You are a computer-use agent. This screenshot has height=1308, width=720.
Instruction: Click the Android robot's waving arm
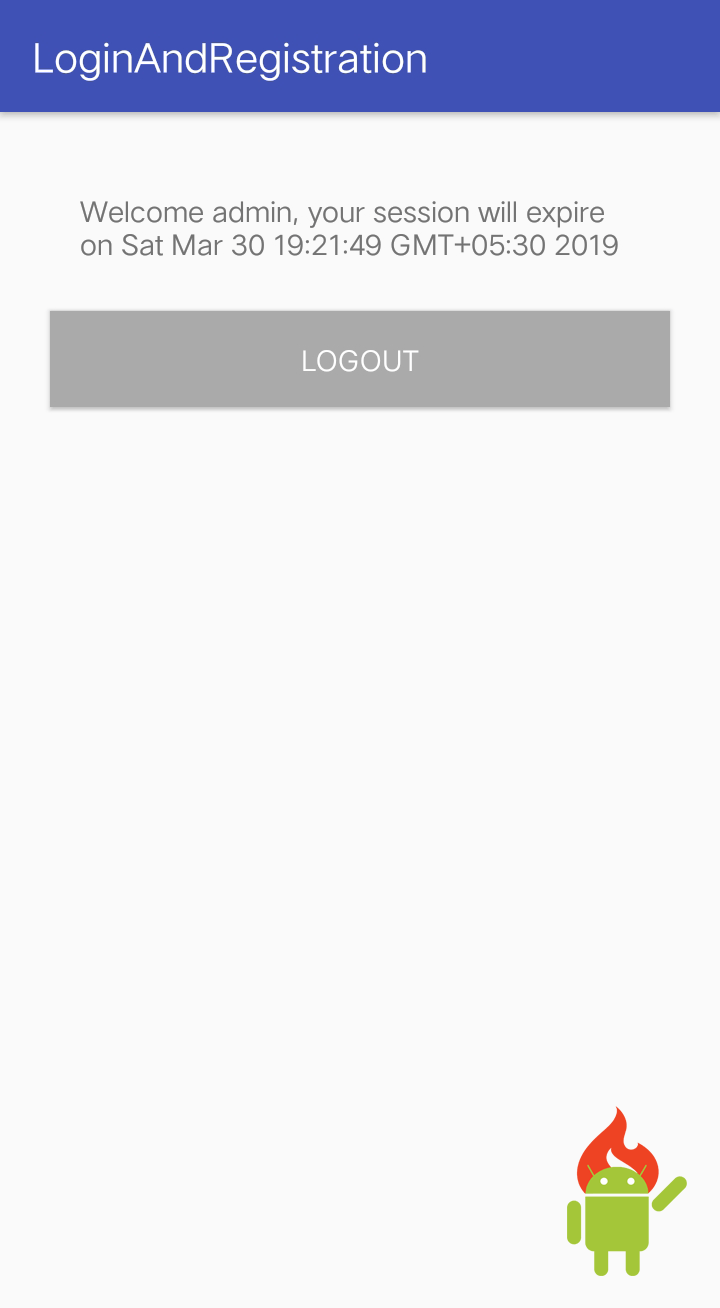click(670, 1190)
